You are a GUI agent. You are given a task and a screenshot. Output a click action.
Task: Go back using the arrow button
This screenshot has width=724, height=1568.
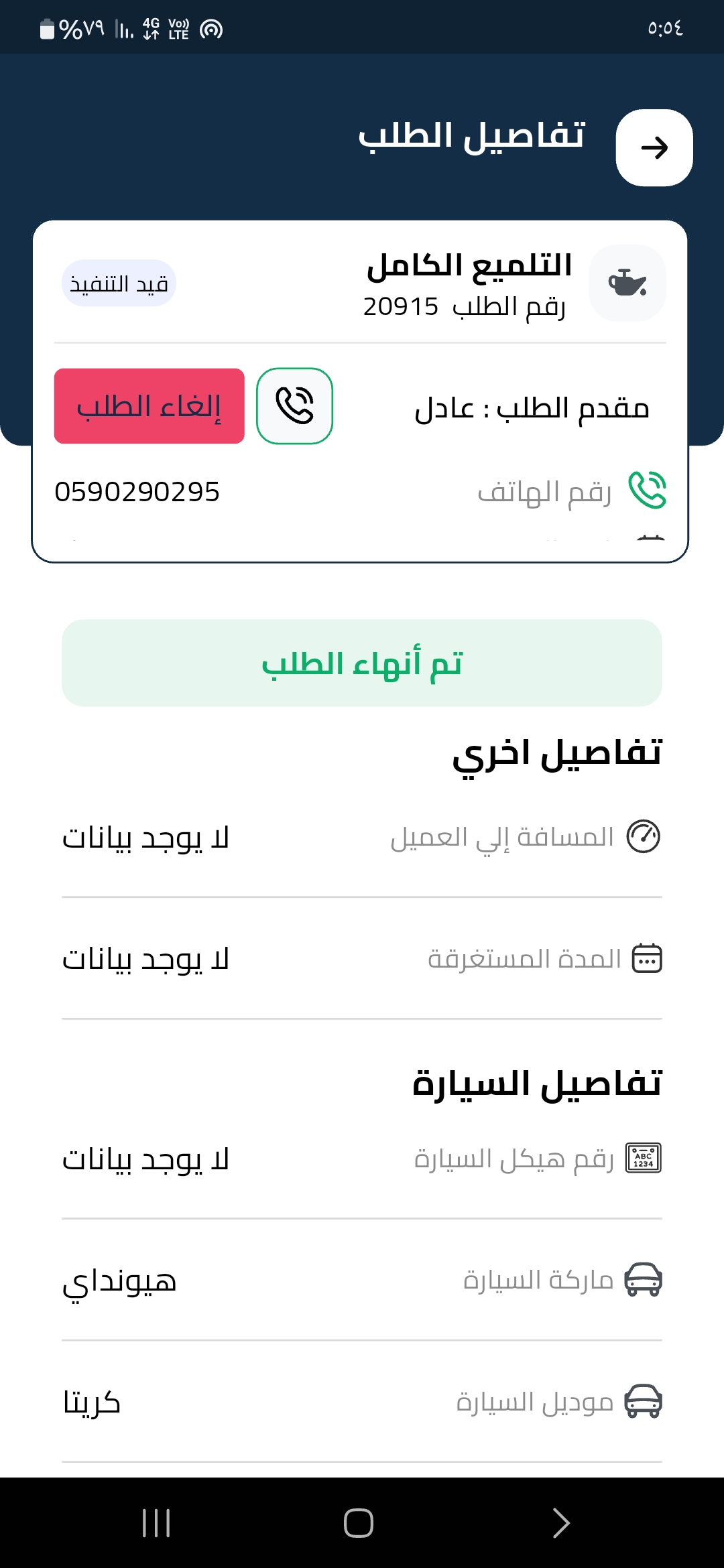654,147
